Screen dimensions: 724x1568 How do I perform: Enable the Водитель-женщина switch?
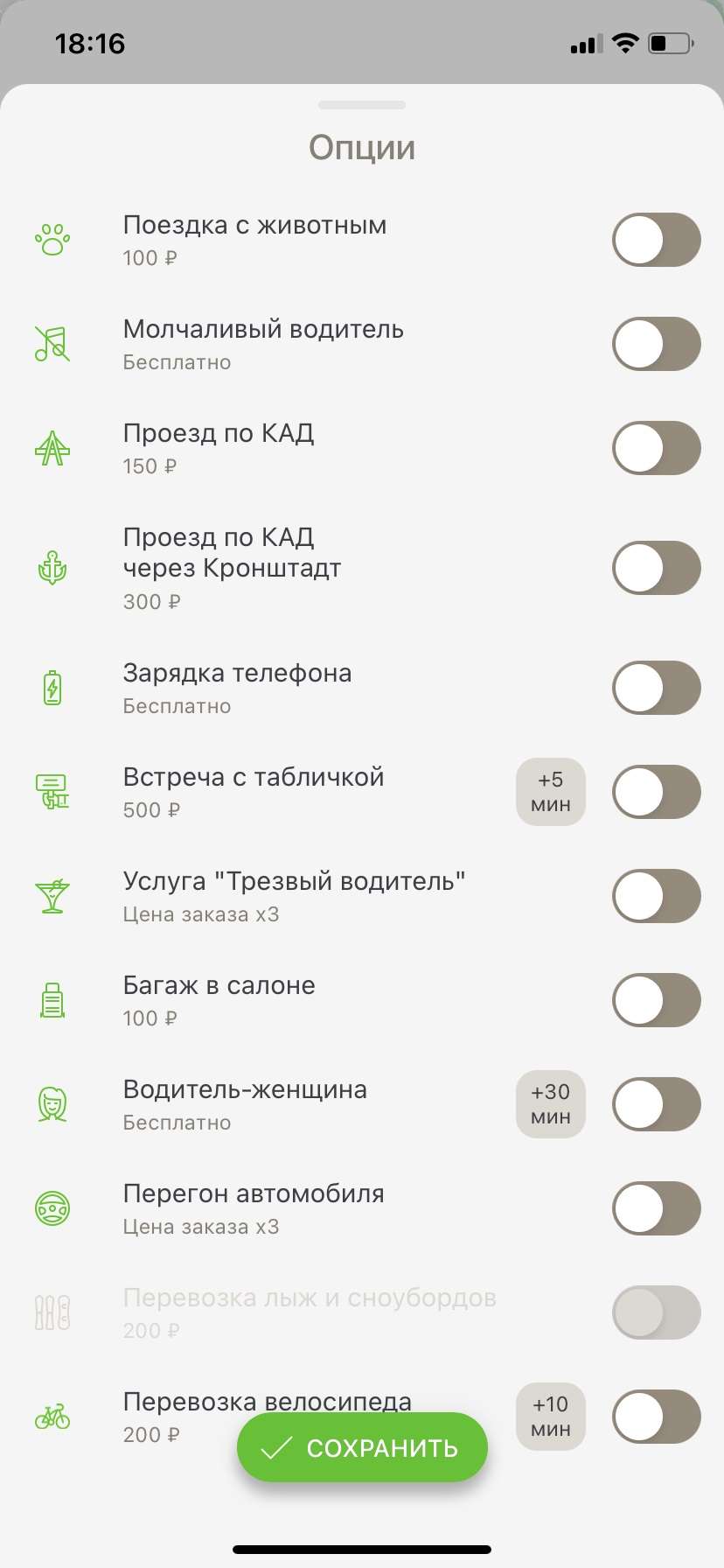pos(657,1104)
